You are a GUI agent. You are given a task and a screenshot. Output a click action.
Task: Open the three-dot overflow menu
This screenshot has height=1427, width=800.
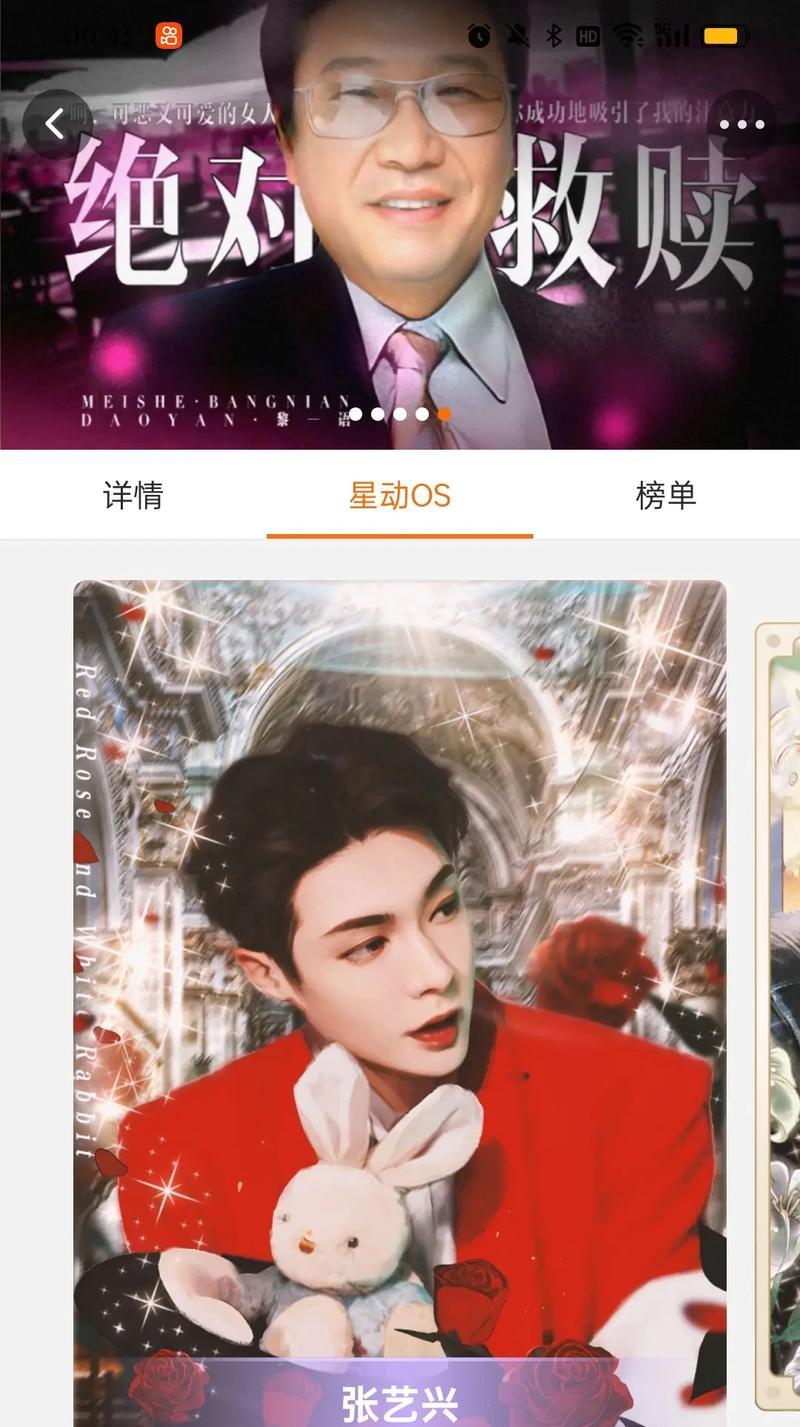[x=742, y=124]
